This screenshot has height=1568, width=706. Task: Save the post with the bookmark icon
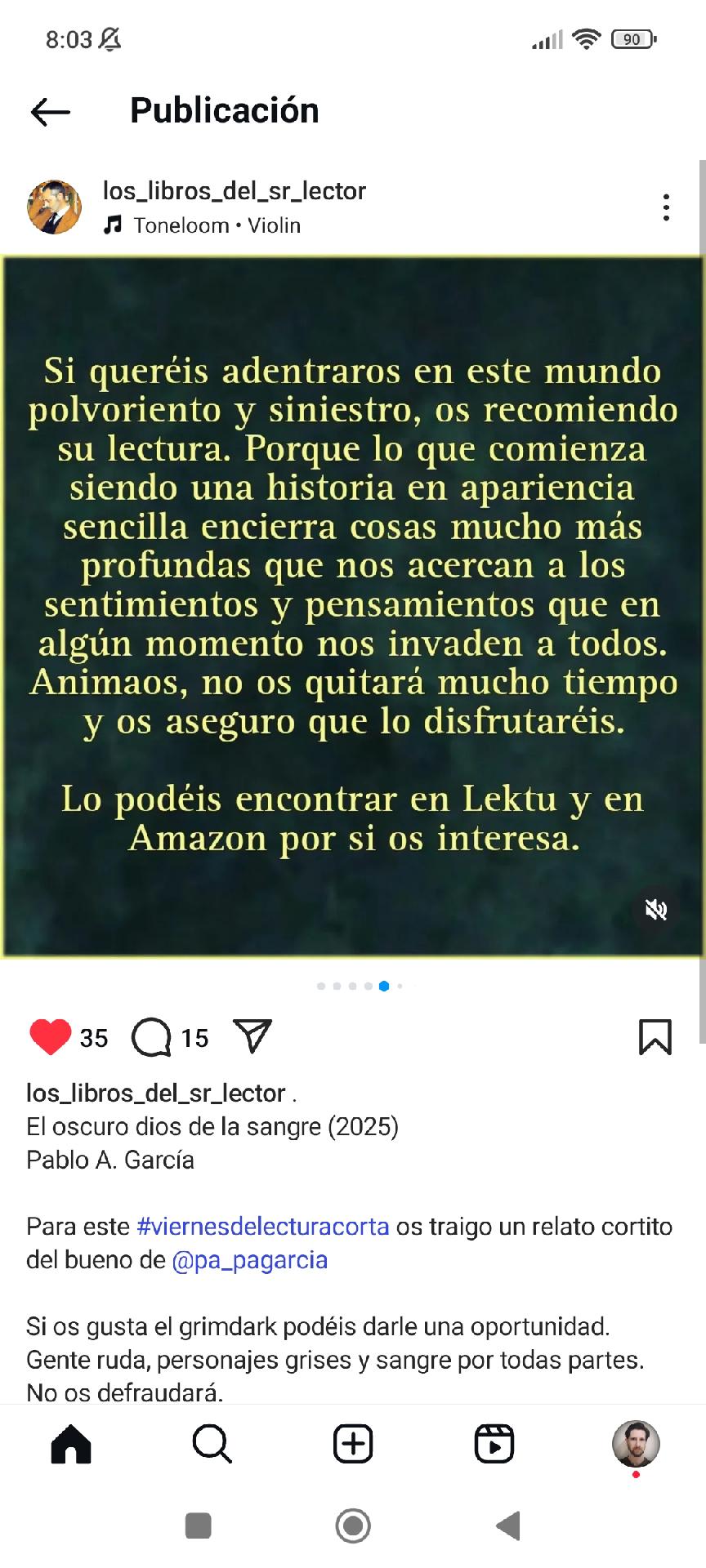(655, 1037)
